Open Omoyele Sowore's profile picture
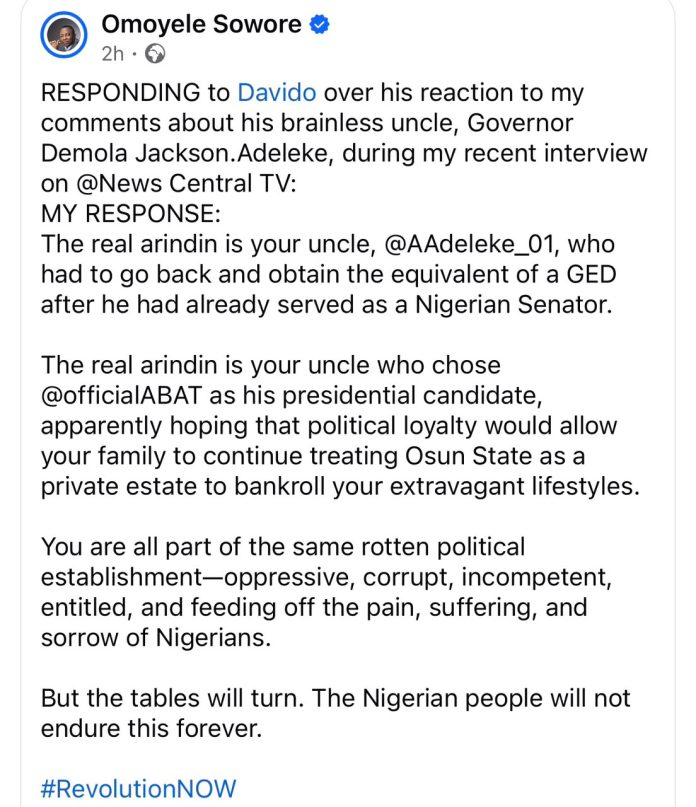The width and height of the screenshot is (696, 807). [64, 35]
